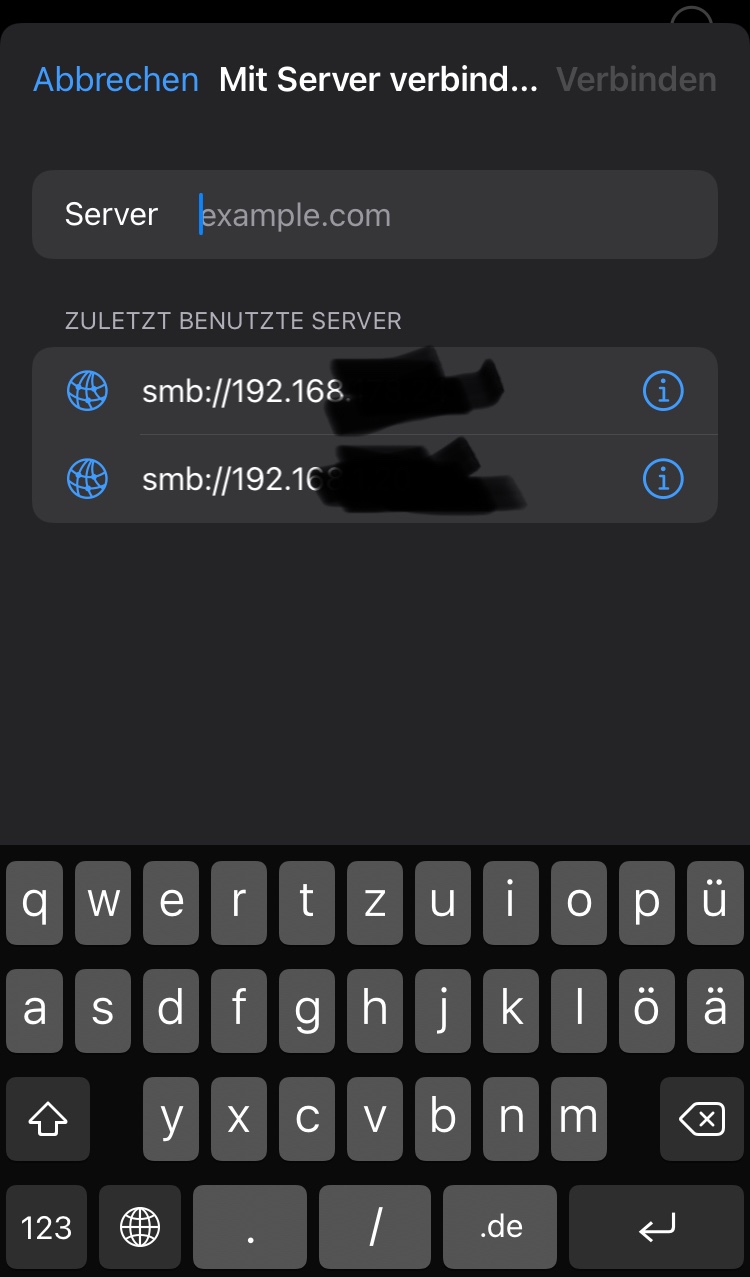
Task: Type a slash with the / key
Action: [375, 1227]
